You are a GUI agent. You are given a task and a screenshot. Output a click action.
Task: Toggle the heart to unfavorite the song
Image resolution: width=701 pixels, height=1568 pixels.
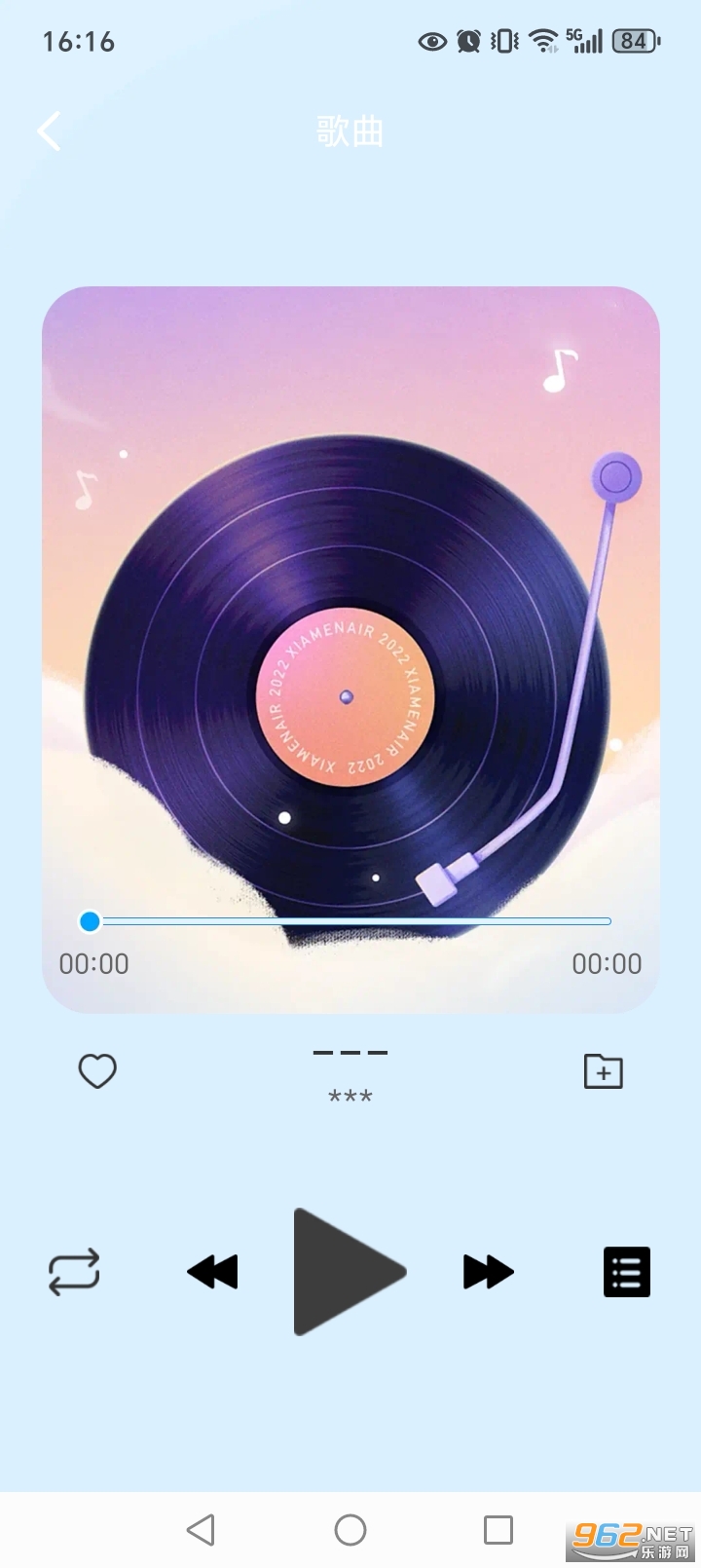[95, 1070]
